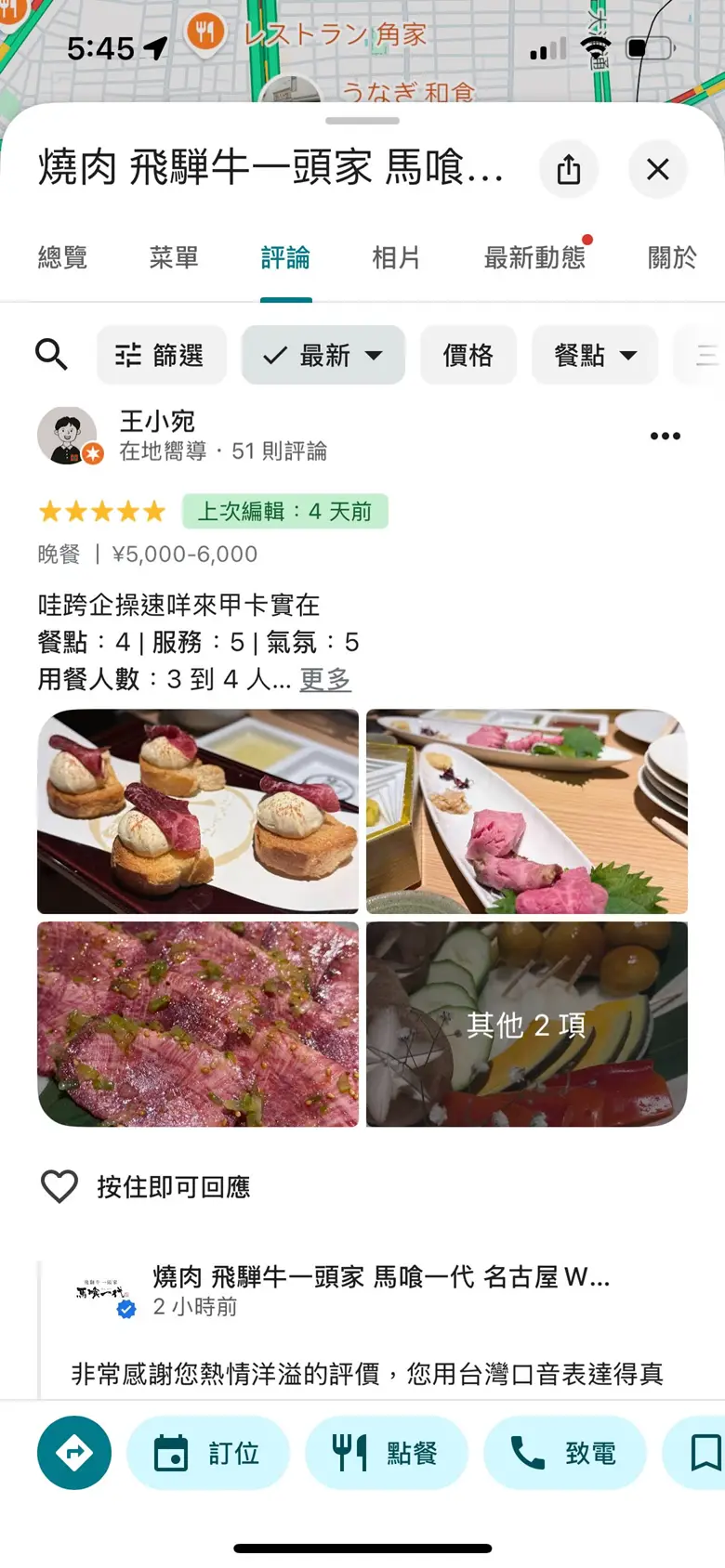Call the restaurant via 致電
725x1568 pixels.
564,1453
